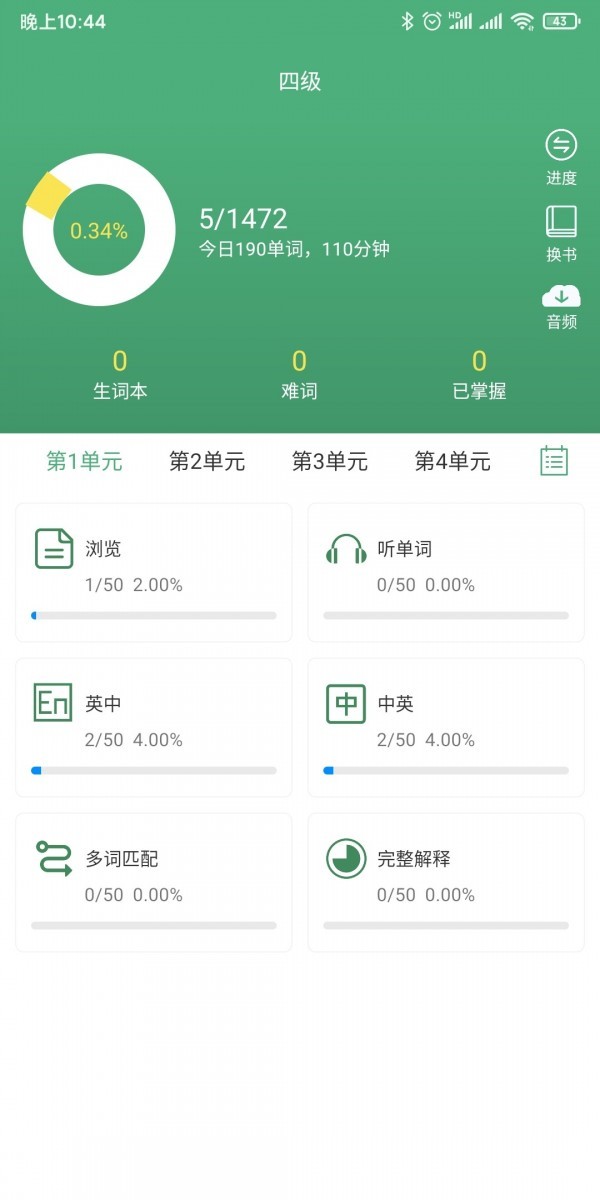Screen dimensions: 600x1200
Task: Open the 英中 practice card
Action: 154,727
